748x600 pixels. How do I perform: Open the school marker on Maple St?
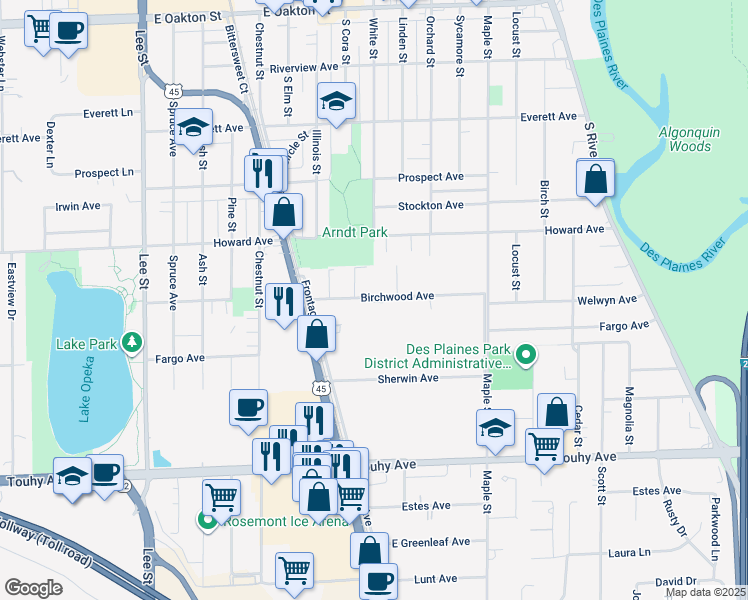(495, 428)
